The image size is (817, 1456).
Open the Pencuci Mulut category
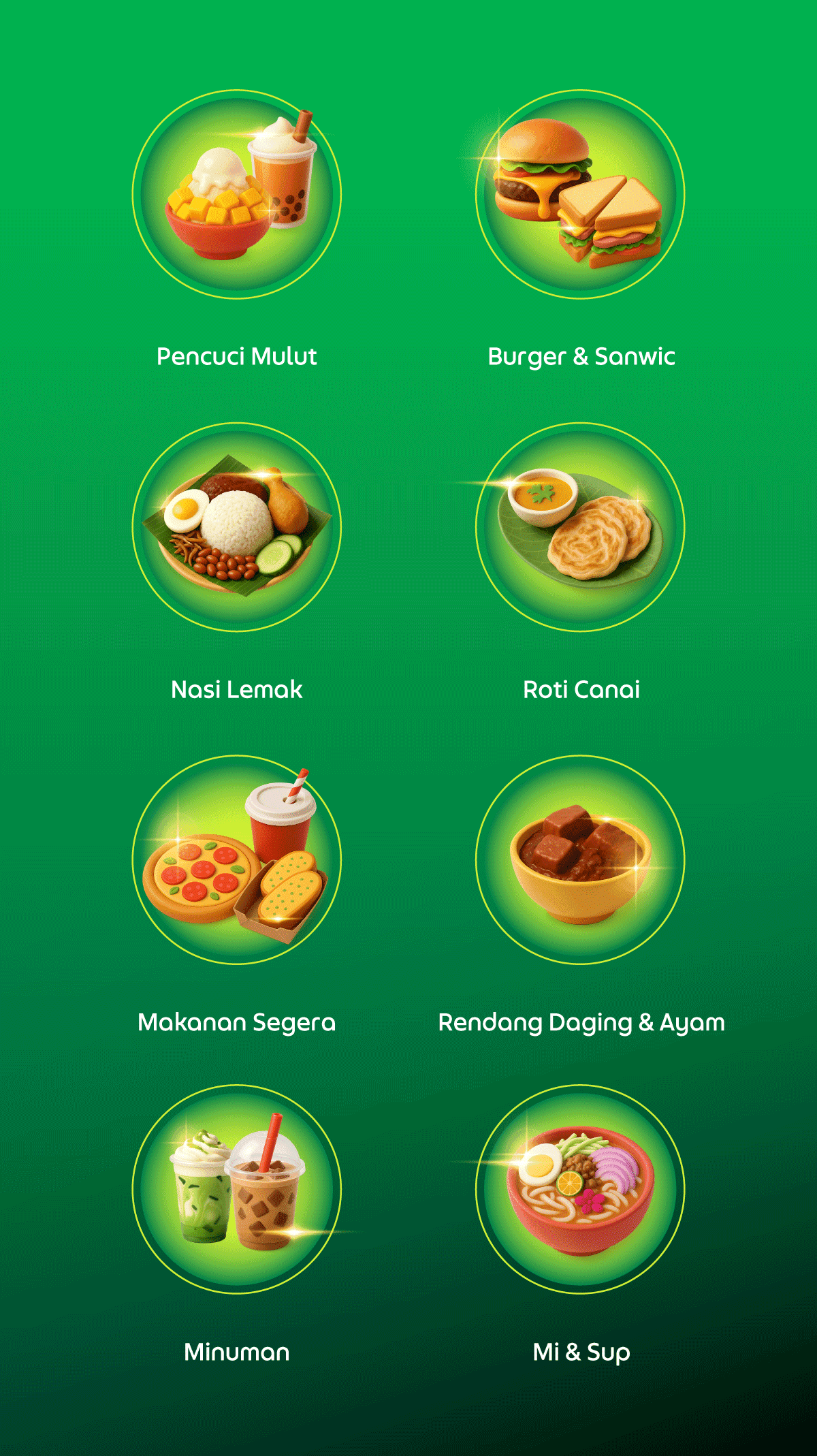pyautogui.click(x=237, y=195)
